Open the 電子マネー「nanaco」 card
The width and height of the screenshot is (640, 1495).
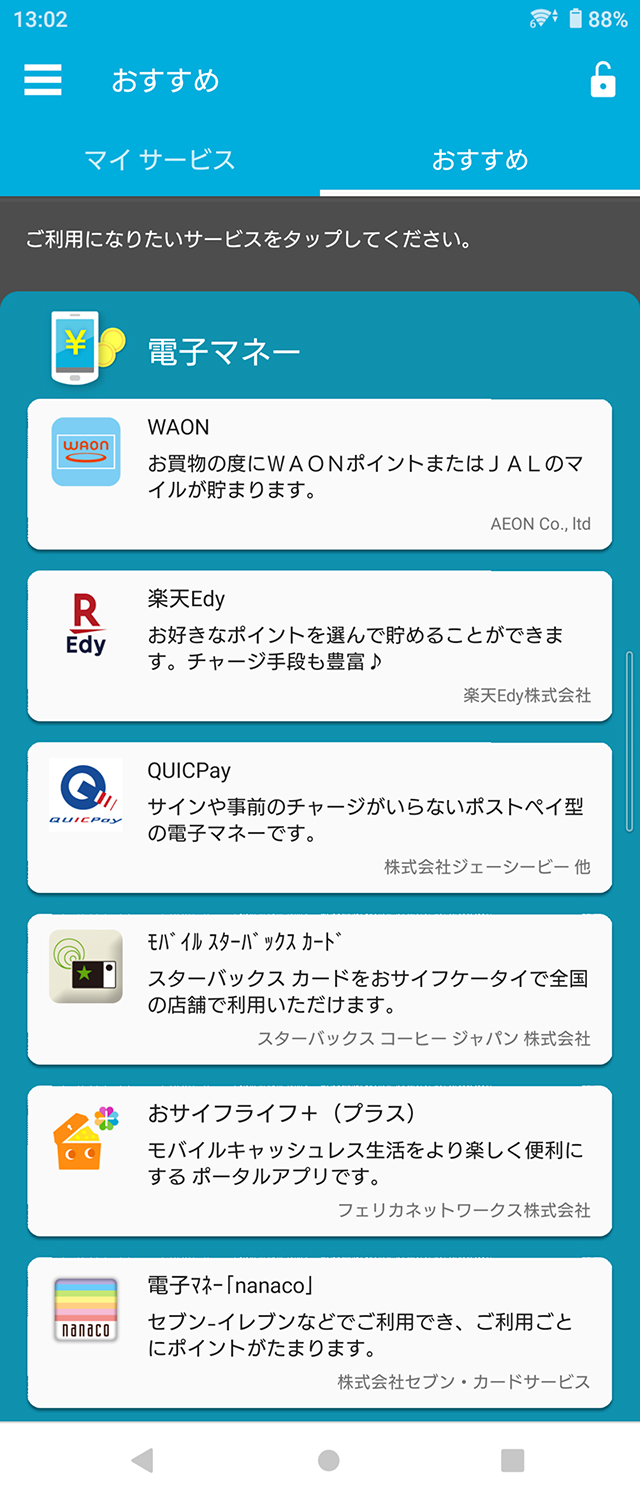pyautogui.click(x=319, y=1332)
